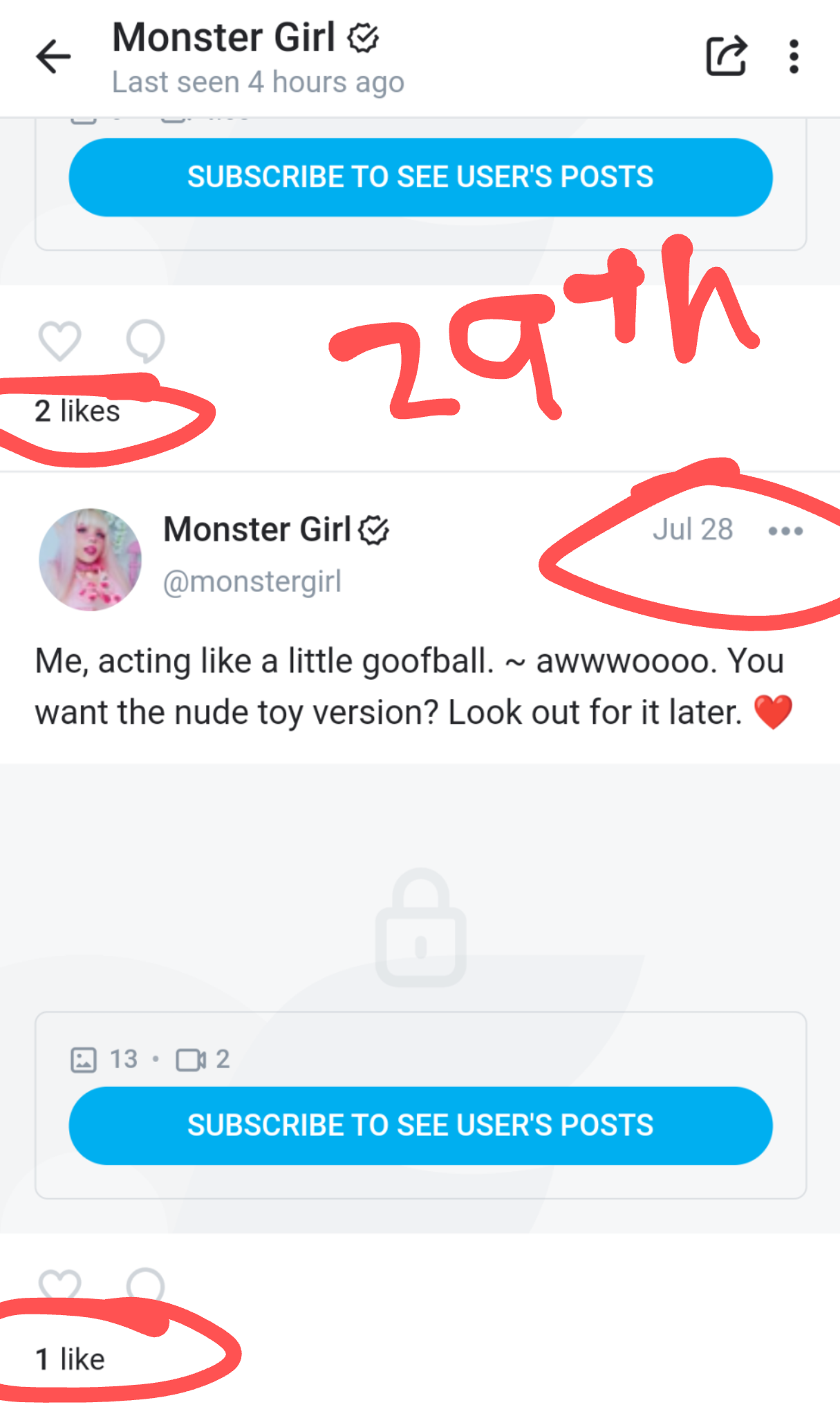Open the profile overflow menu
Screen dimensions: 840x1416
(x=794, y=56)
